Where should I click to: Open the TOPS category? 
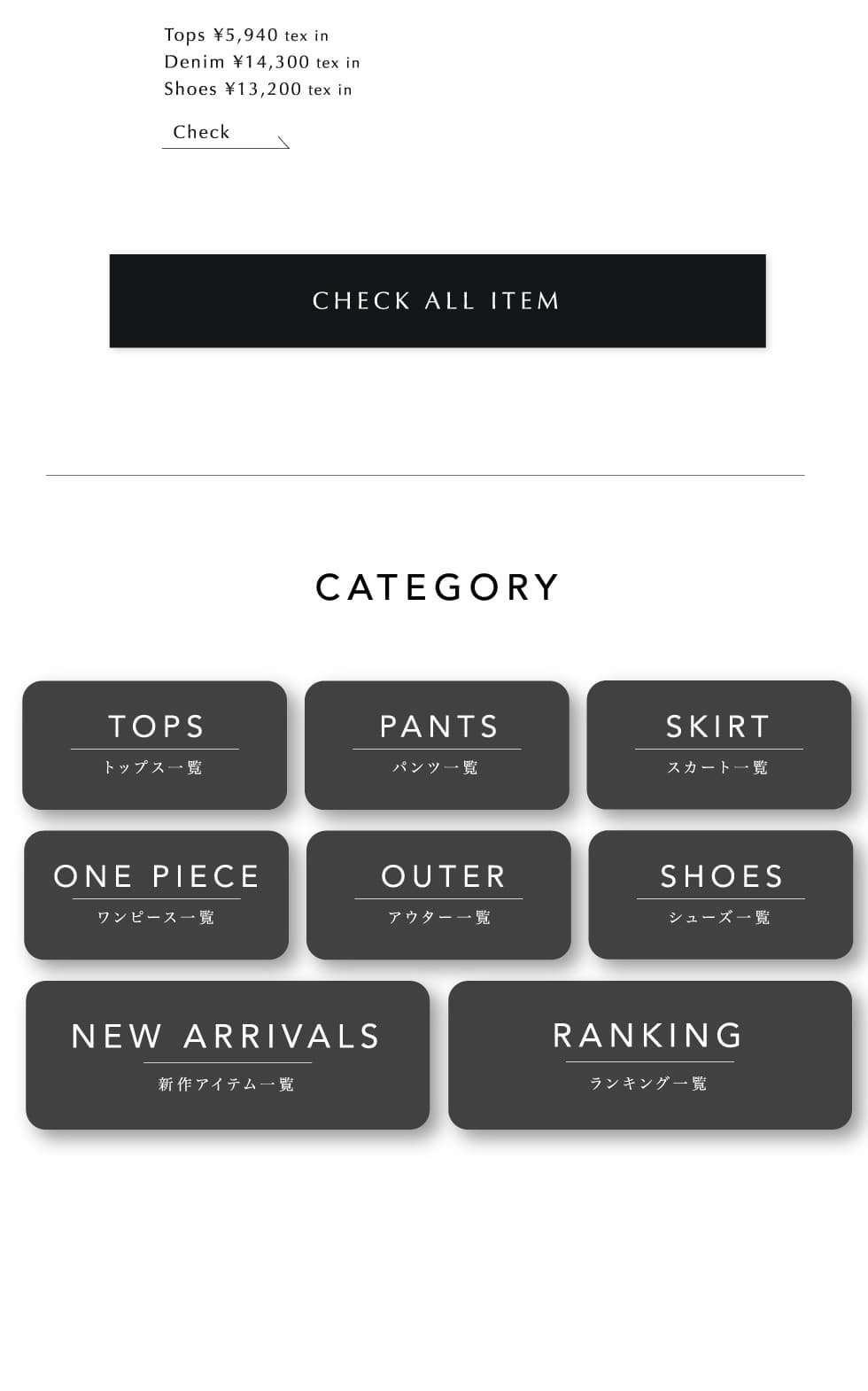155,745
